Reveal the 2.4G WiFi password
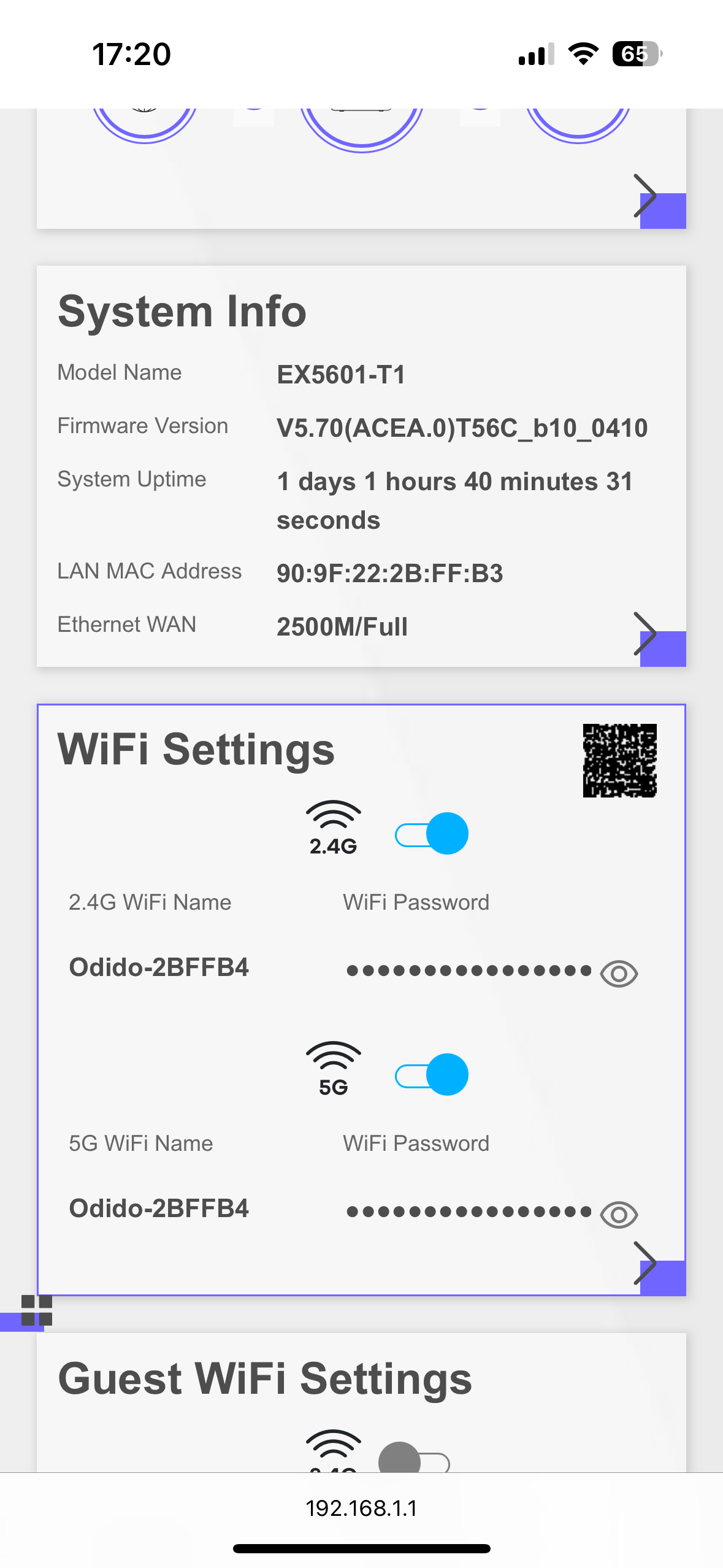Screen dimensions: 723x1568 click(x=619, y=973)
